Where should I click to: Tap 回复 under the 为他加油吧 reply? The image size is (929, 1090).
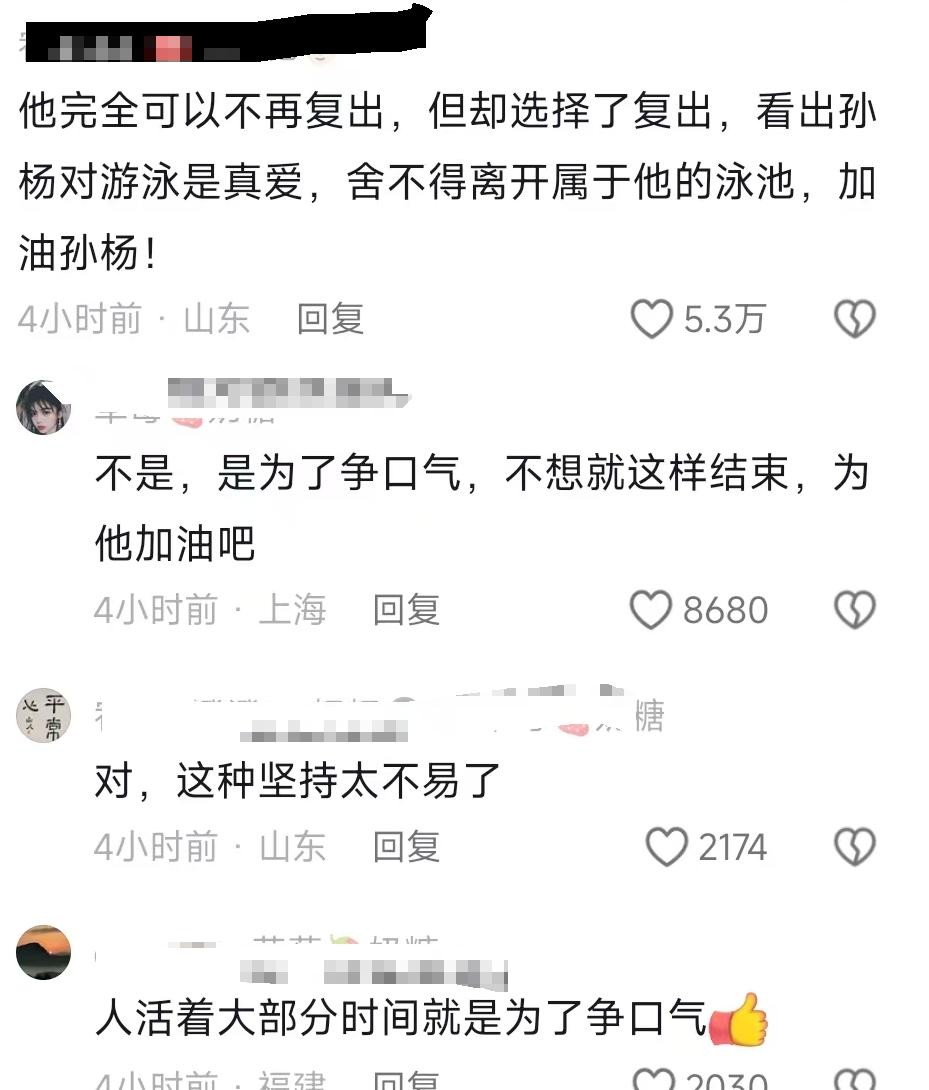point(406,610)
